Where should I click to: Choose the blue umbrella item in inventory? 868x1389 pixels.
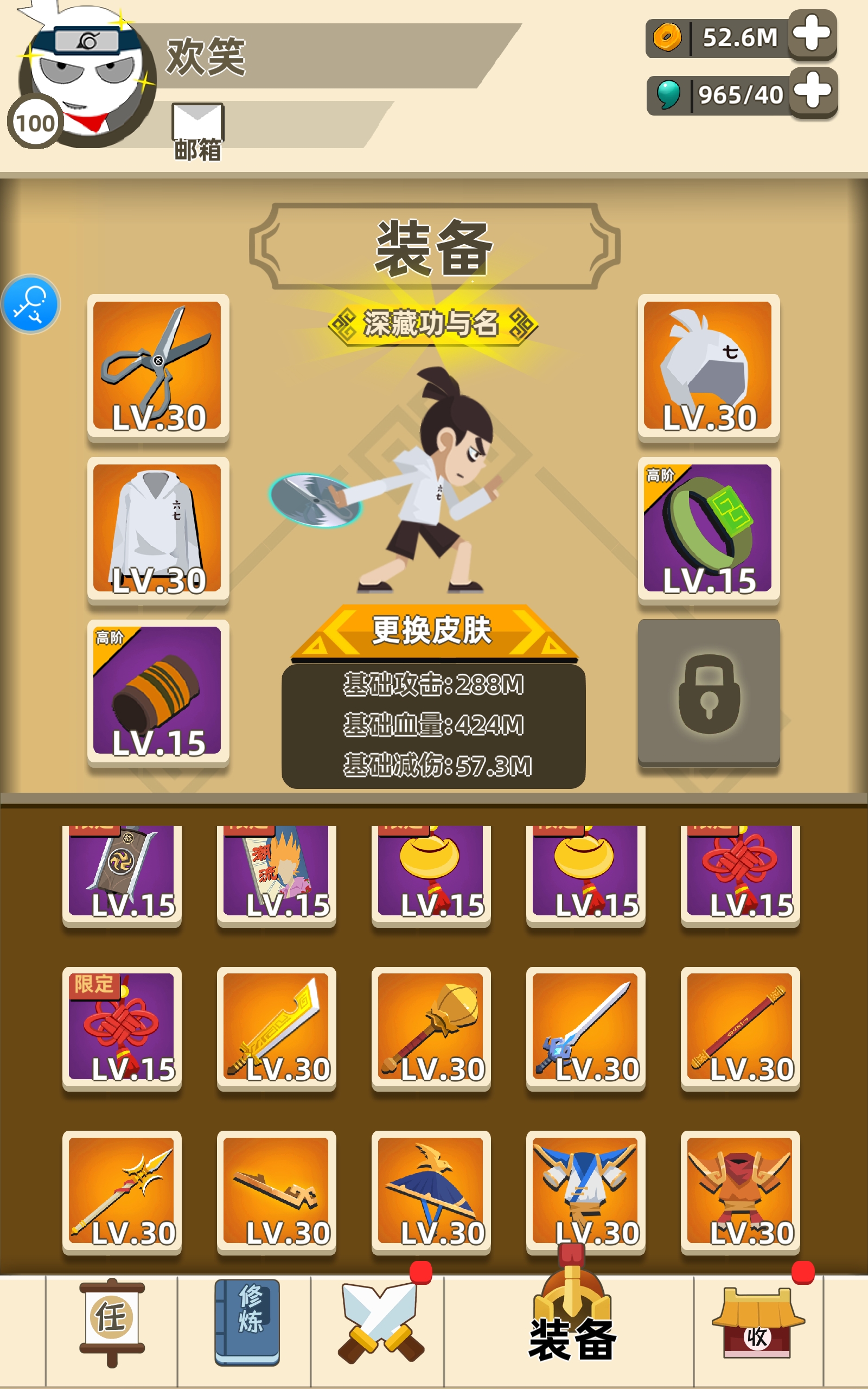[431, 1192]
